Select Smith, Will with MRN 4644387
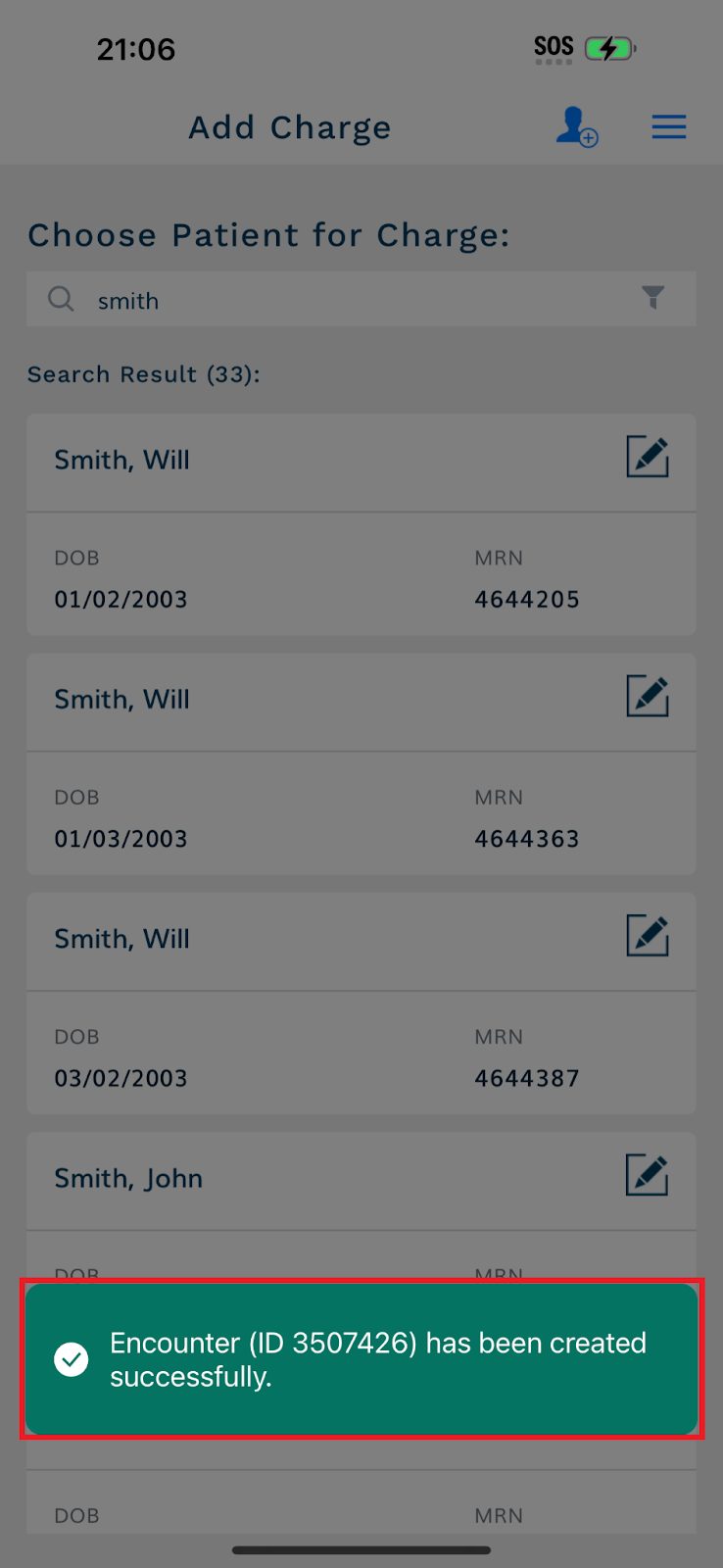Screen dimensions: 723x1568 [x=361, y=1003]
